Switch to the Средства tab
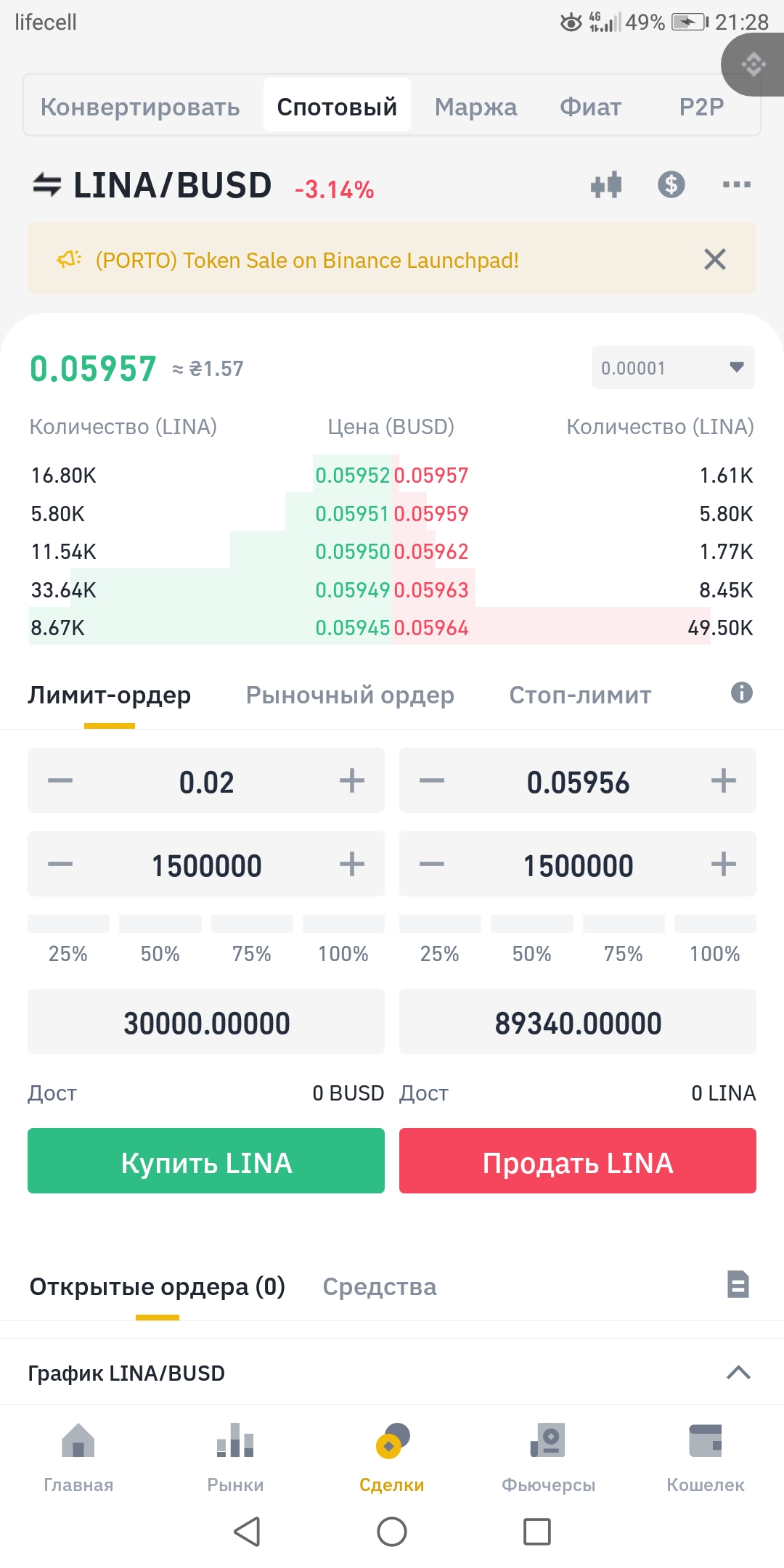Screen dimensions: 784x1568 pos(379,1286)
